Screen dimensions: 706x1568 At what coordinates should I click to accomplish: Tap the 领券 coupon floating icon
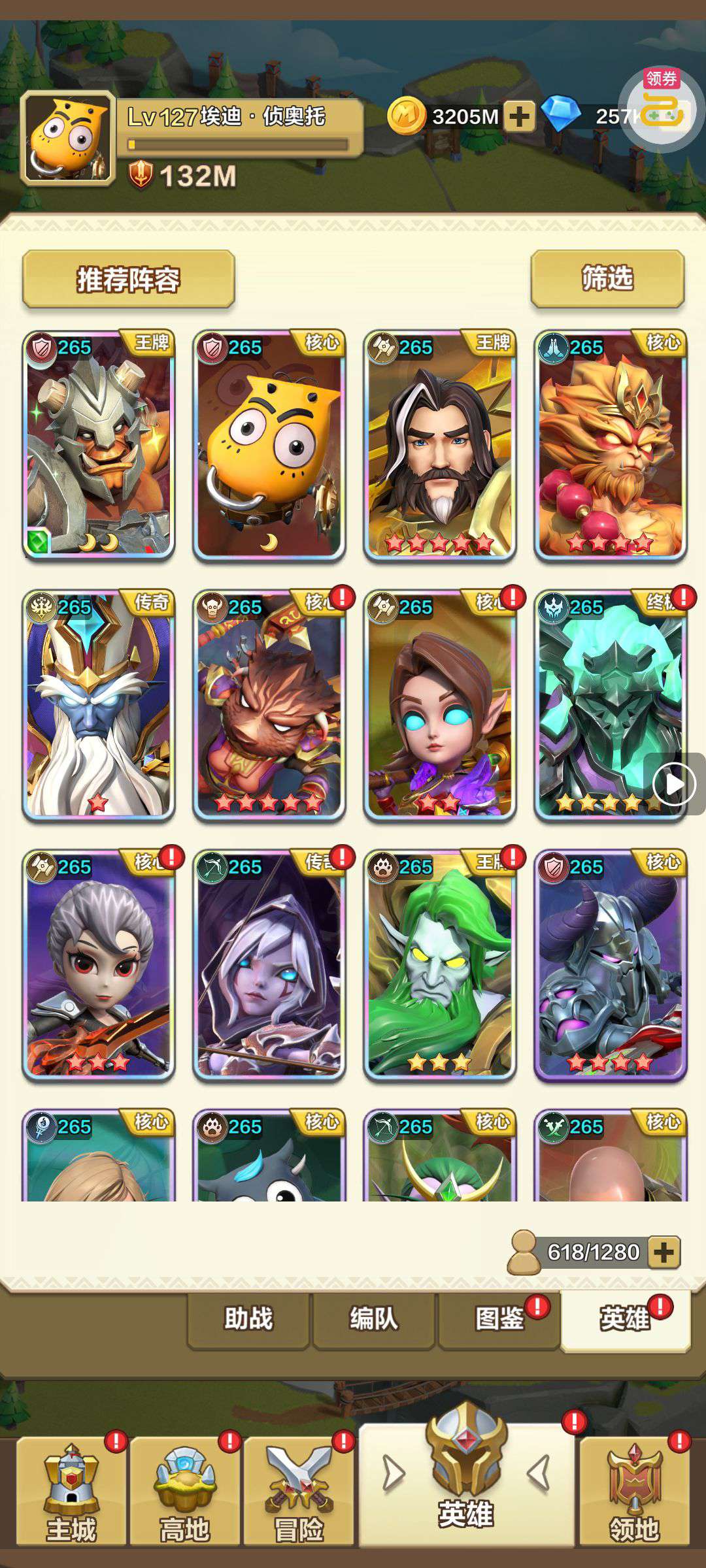click(662, 109)
